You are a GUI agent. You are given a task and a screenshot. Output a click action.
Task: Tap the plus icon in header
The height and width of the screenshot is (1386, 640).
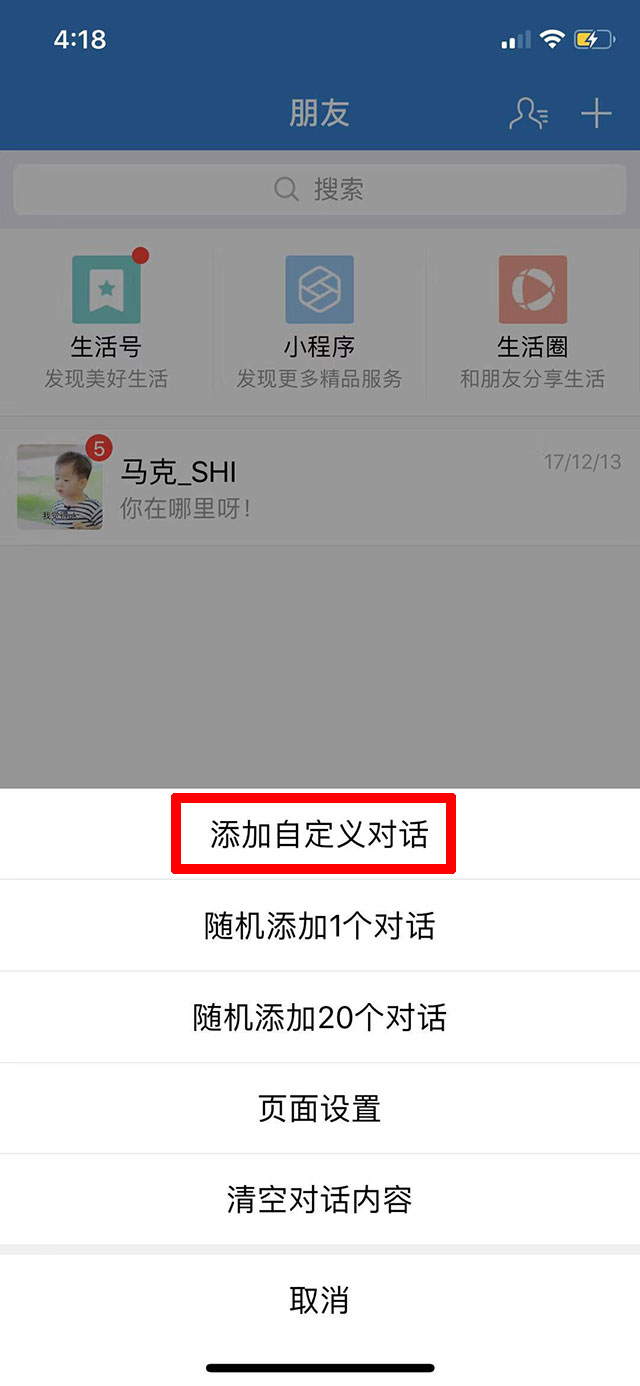596,113
